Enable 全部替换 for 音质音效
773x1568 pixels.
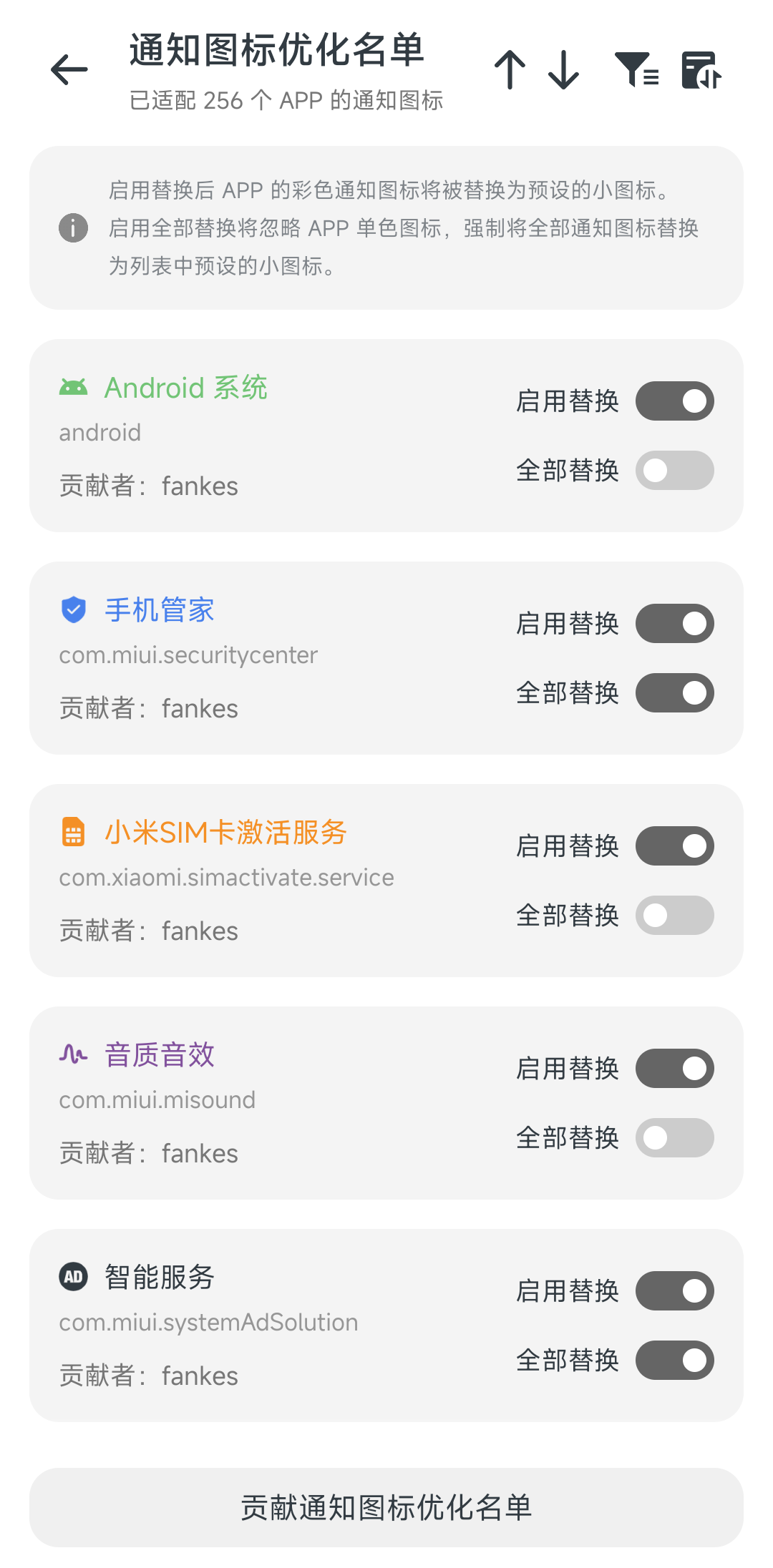click(x=674, y=1138)
